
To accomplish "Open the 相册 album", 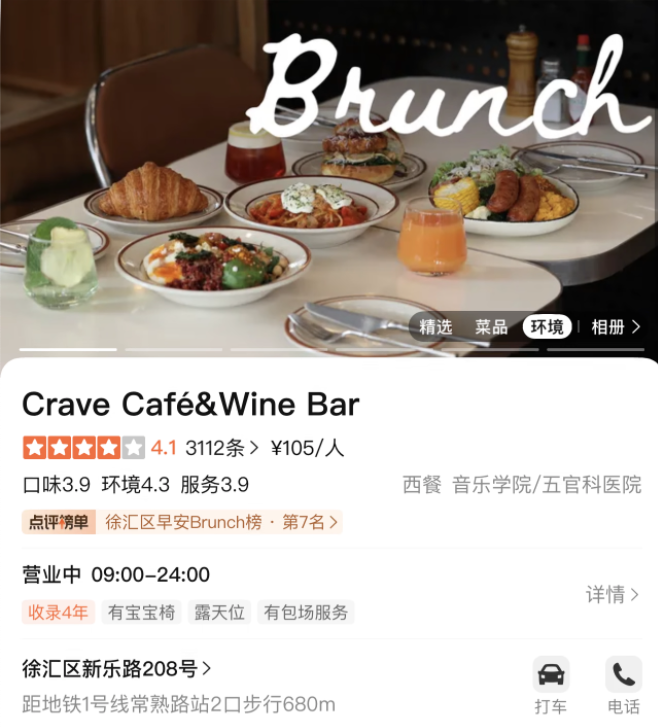I will [x=614, y=327].
